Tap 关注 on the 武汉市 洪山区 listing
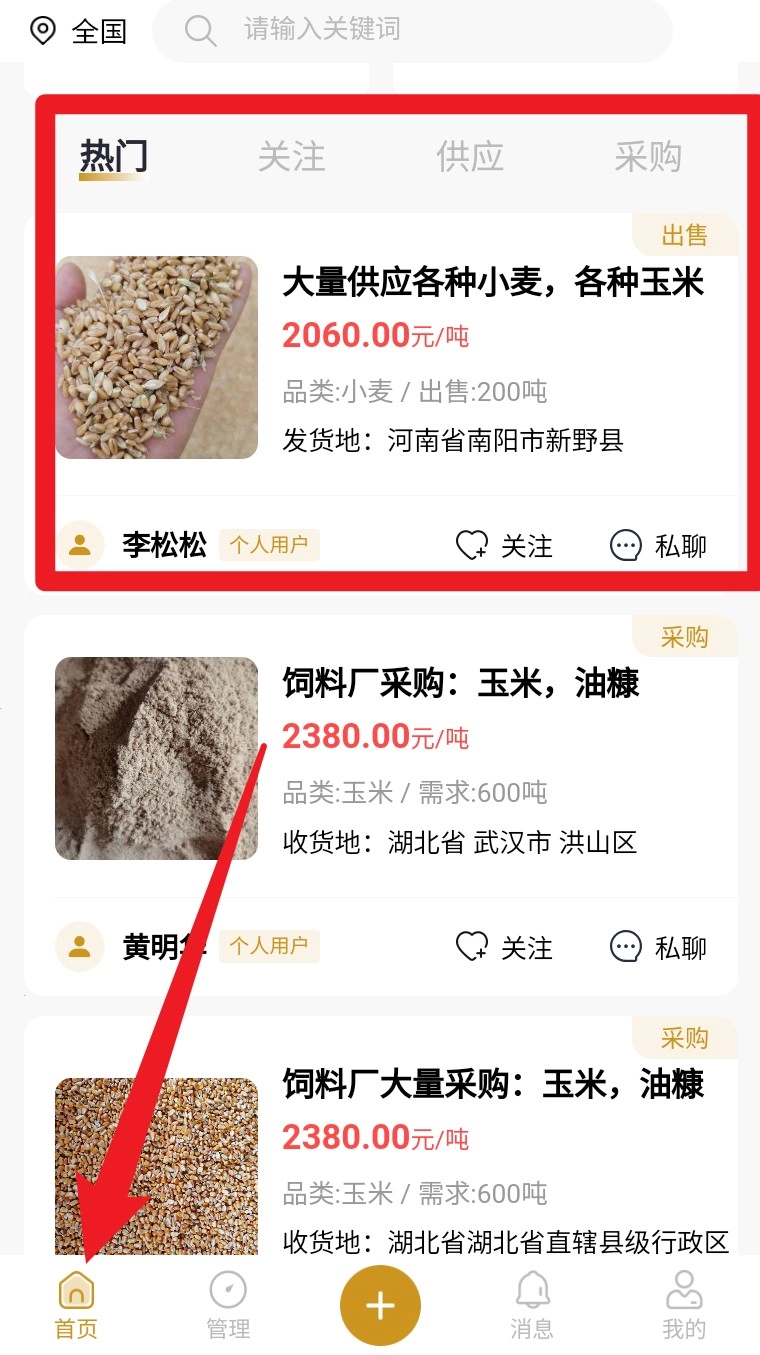Image resolution: width=760 pixels, height=1355 pixels. coord(503,947)
